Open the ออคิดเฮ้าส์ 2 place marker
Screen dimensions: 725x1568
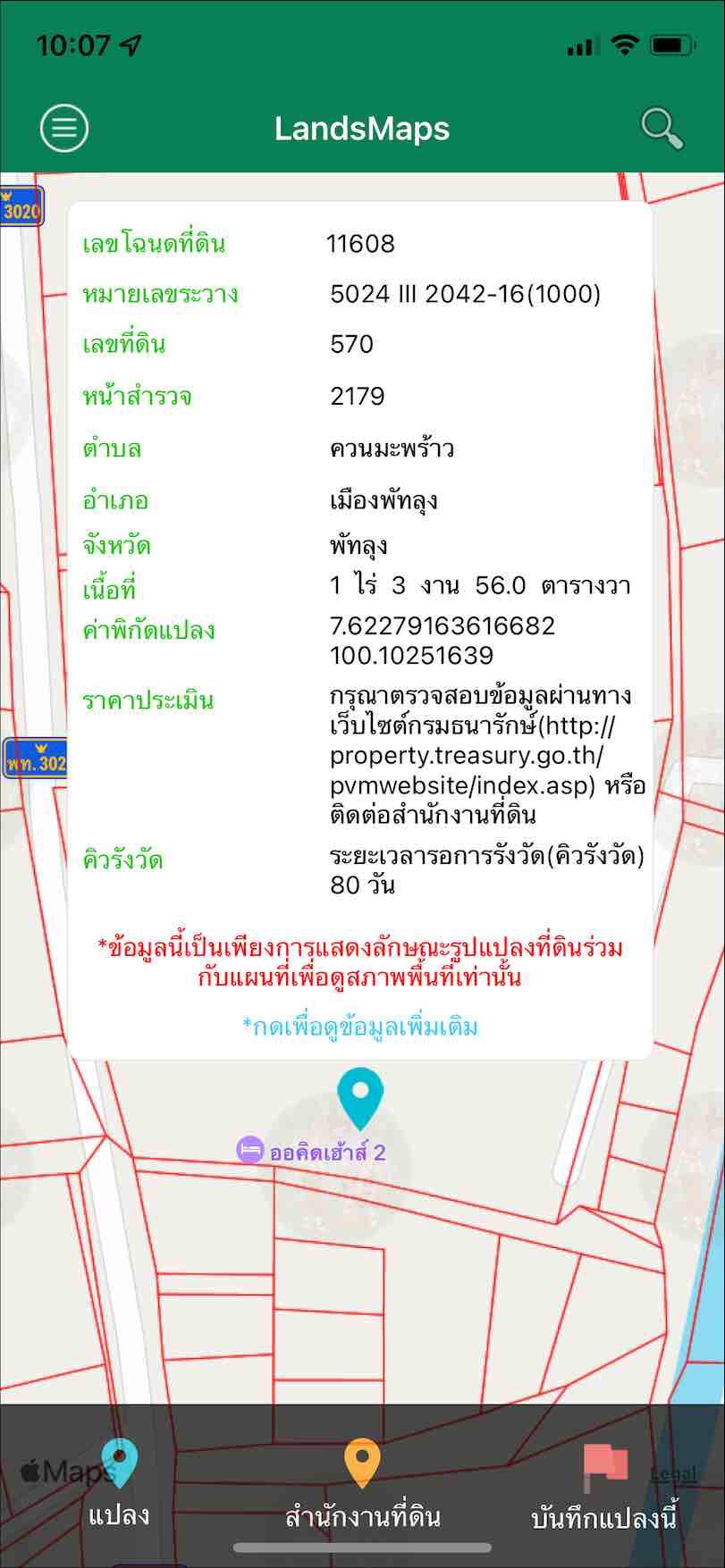tap(312, 1152)
